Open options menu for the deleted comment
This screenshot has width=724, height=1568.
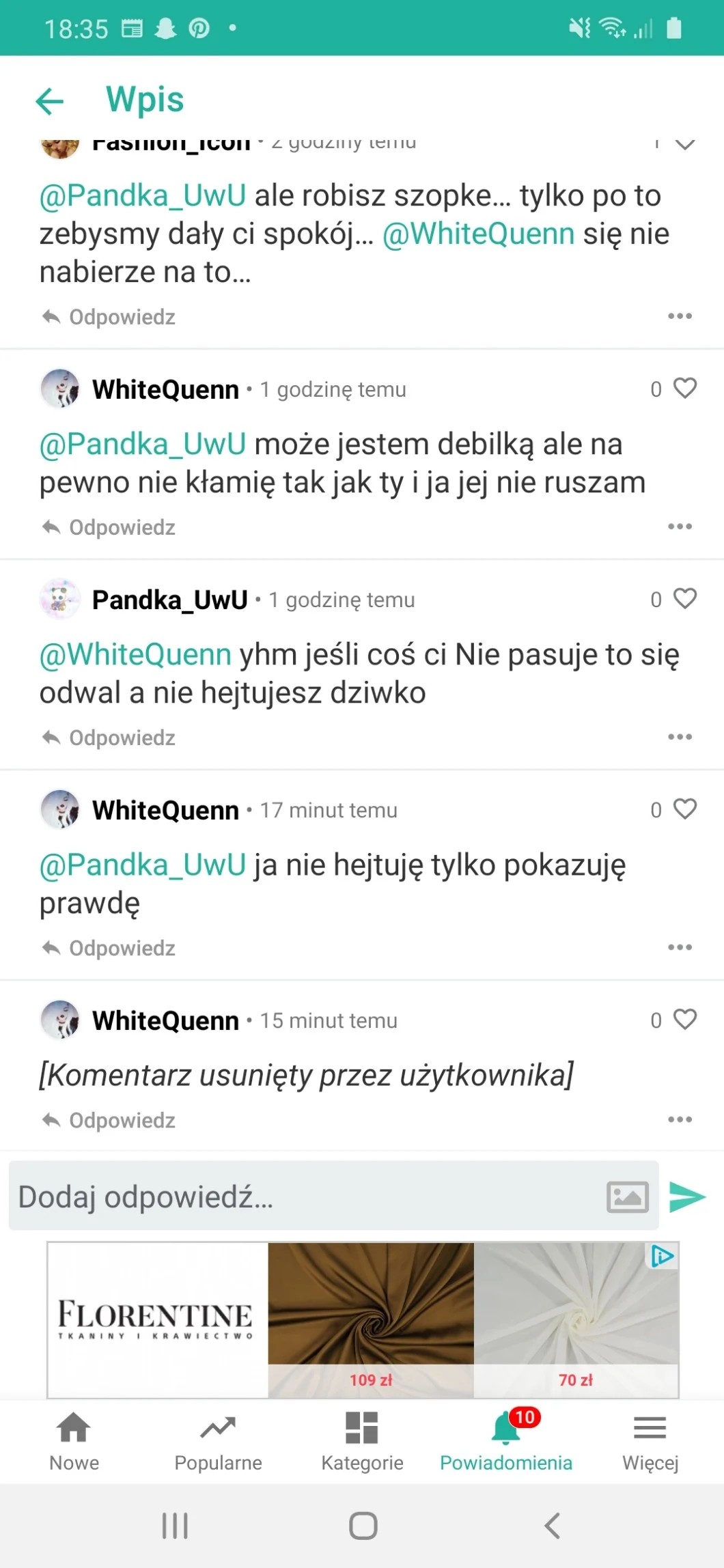680,1119
